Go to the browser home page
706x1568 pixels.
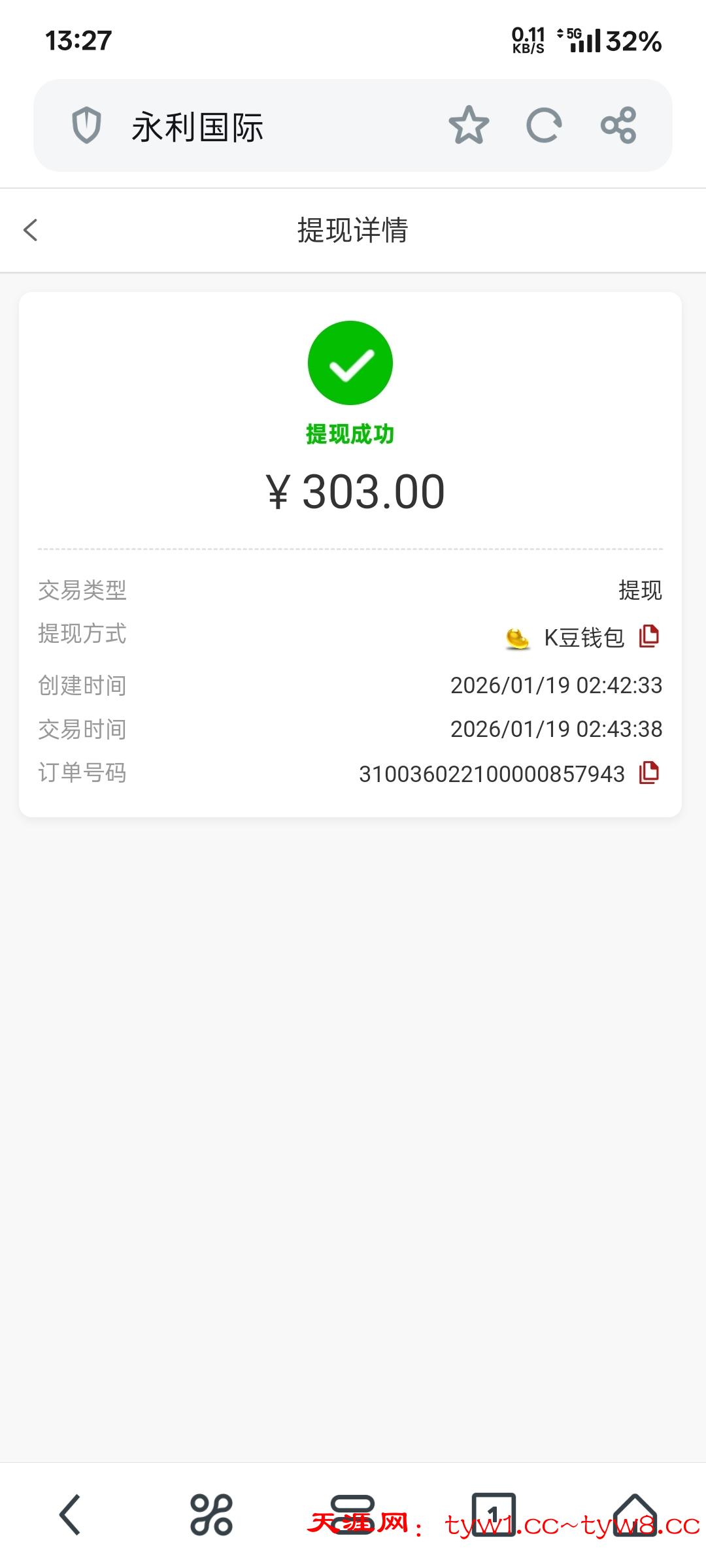[634, 1514]
